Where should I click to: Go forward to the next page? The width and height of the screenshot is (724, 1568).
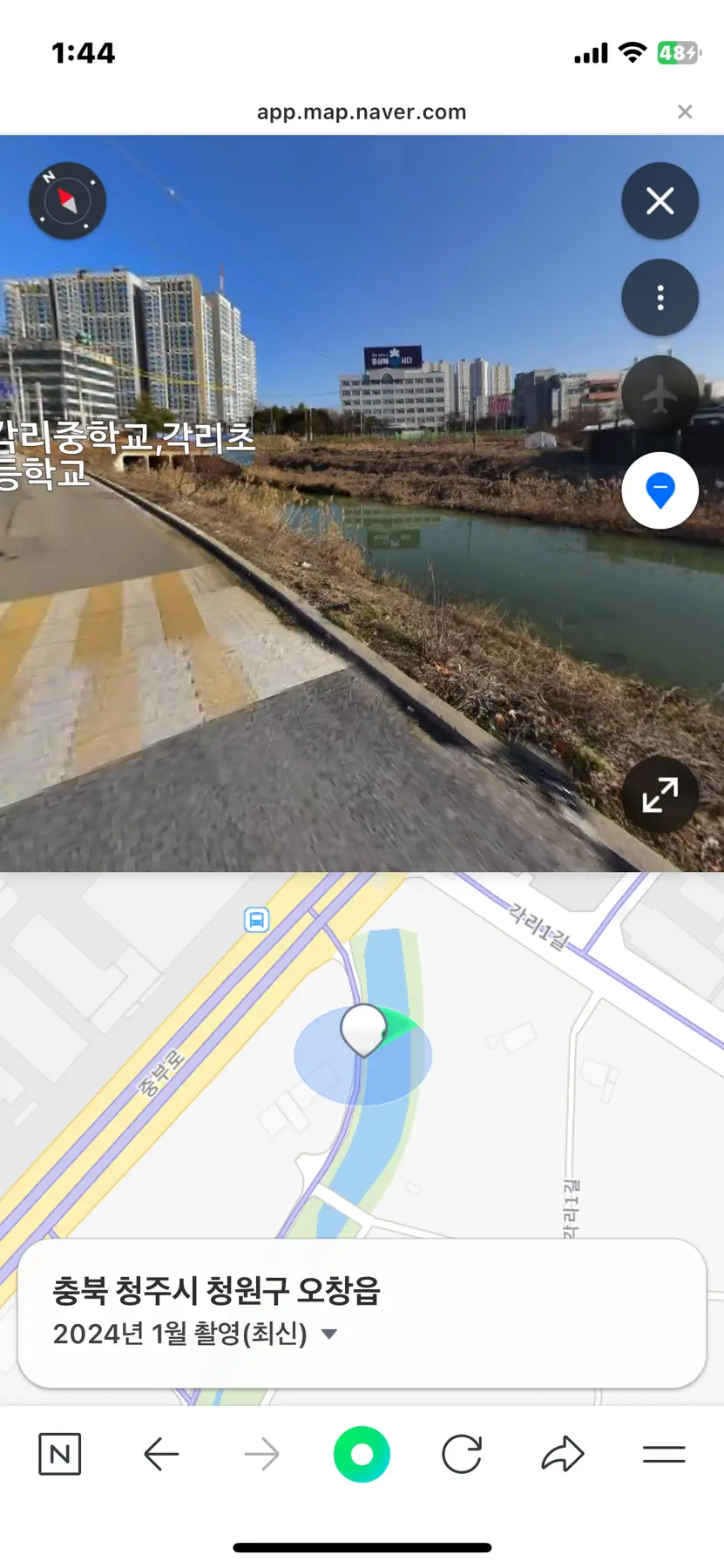point(261,1454)
